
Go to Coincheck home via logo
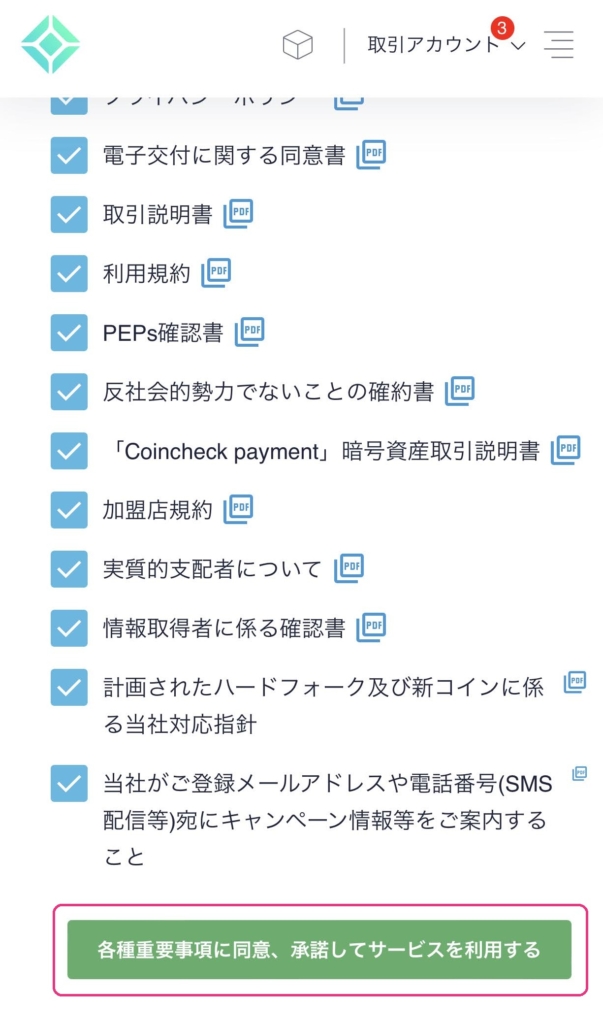(x=50, y=44)
